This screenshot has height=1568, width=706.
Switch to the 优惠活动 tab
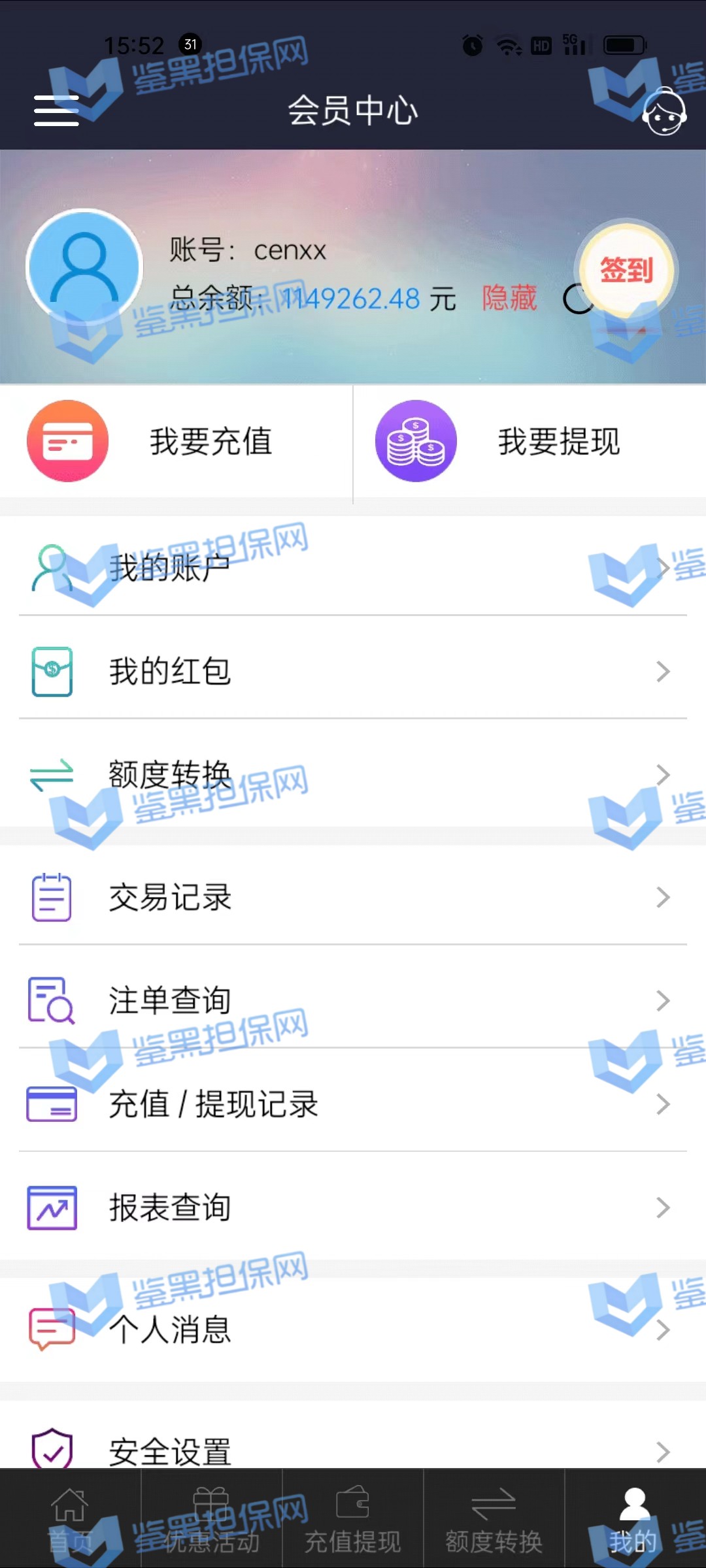[211, 1520]
